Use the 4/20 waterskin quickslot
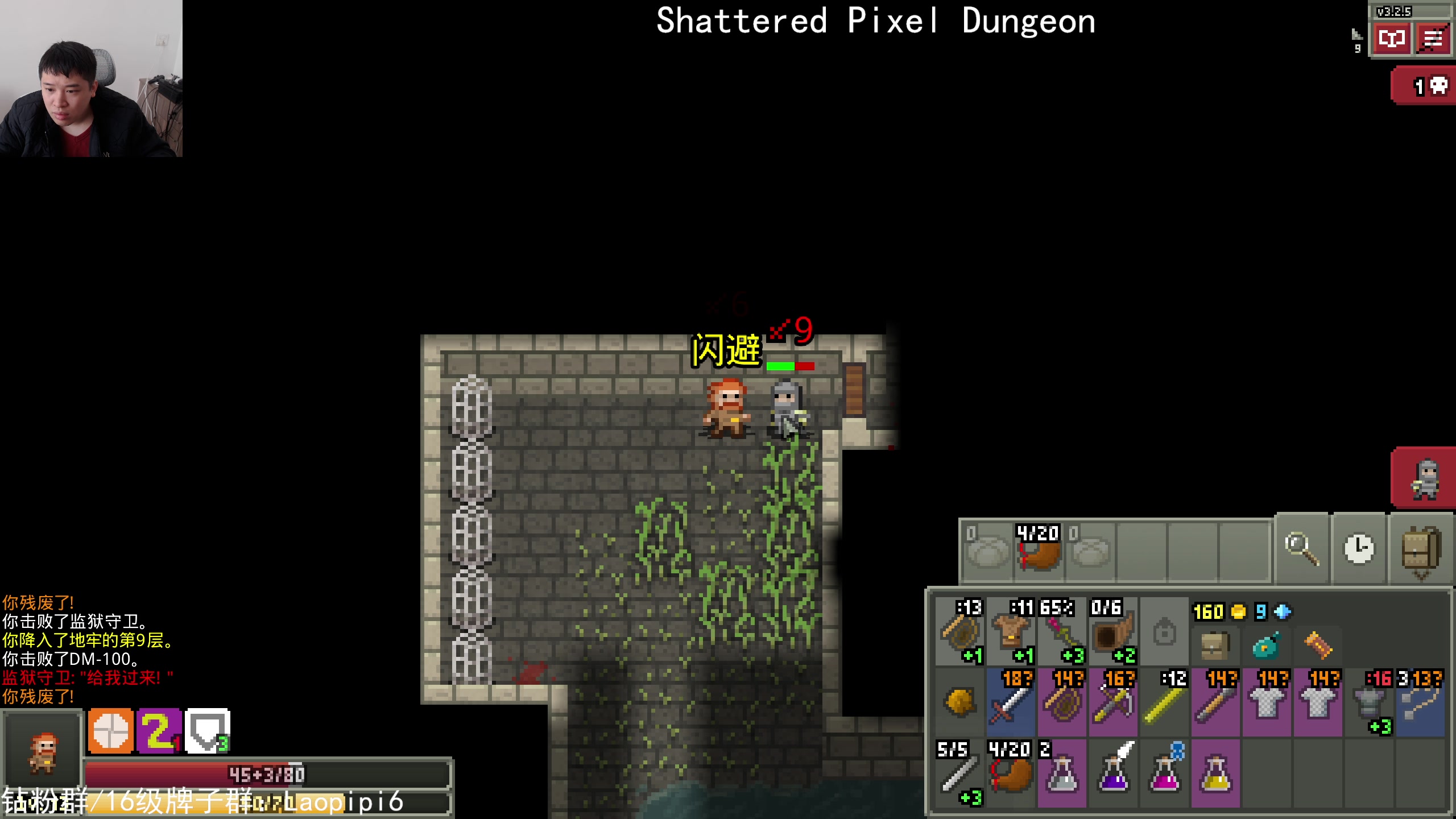The width and height of the screenshot is (1456, 819). pyautogui.click(x=1039, y=549)
